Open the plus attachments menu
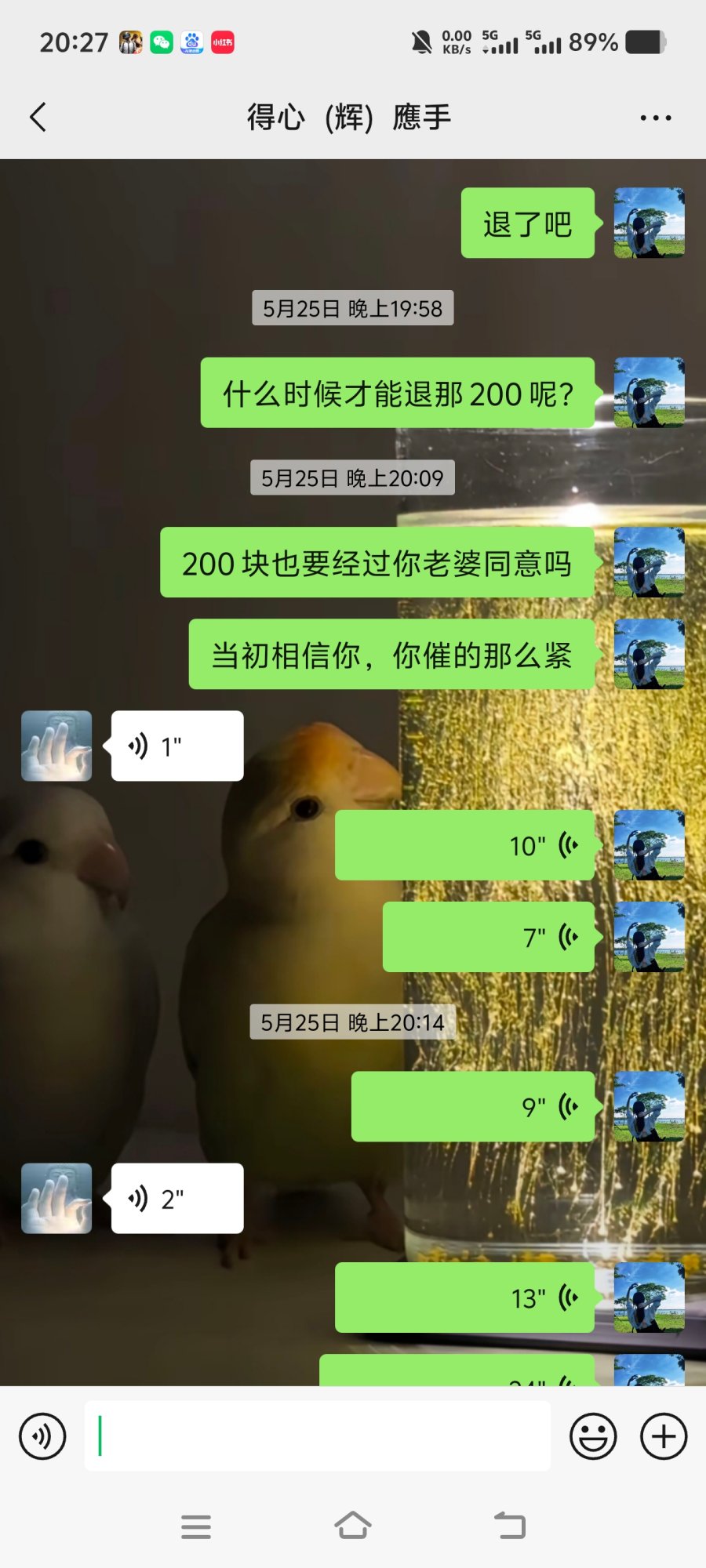The width and height of the screenshot is (706, 1568). pyautogui.click(x=664, y=1436)
